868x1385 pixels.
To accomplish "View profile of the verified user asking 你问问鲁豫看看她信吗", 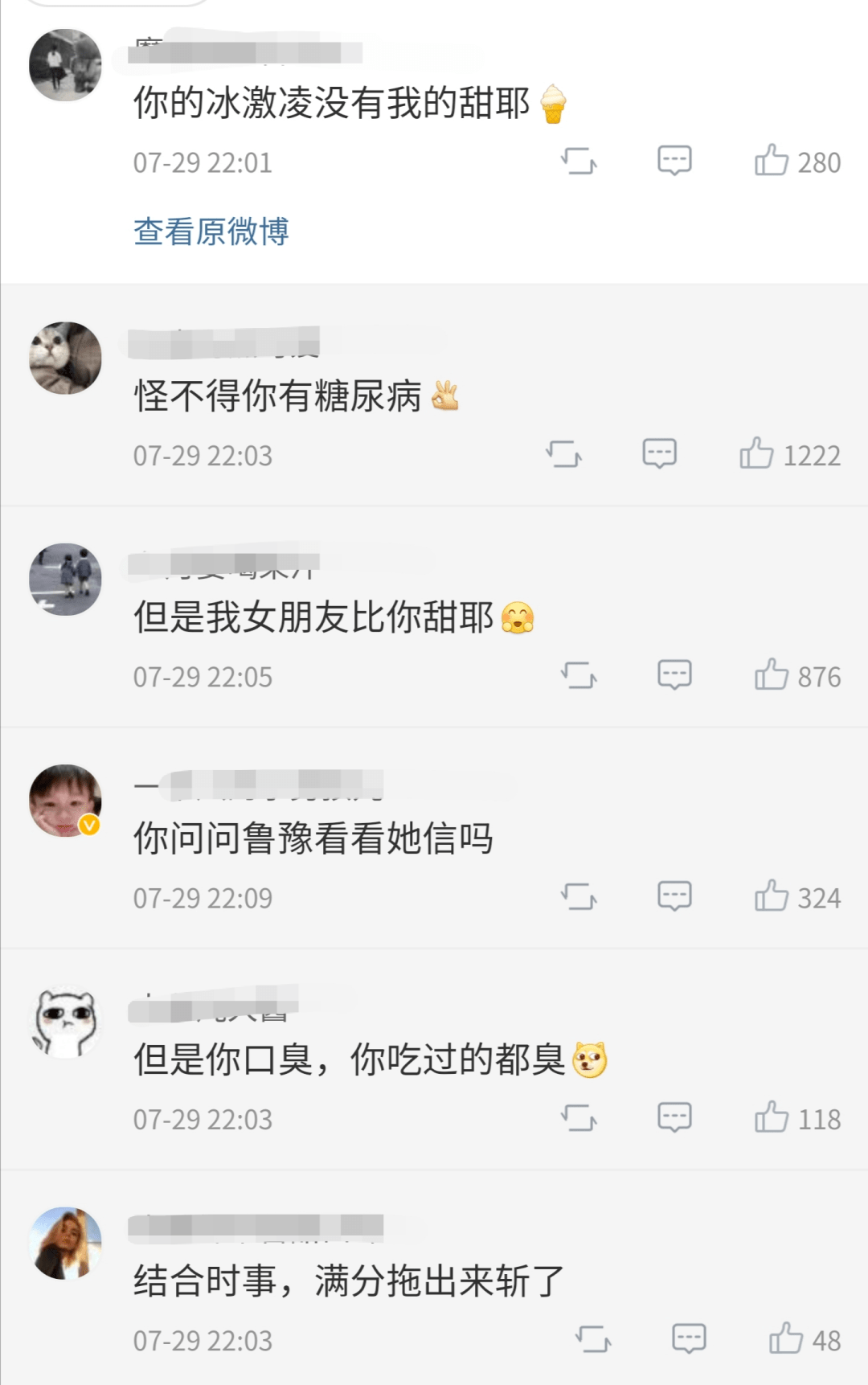I will [65, 801].
